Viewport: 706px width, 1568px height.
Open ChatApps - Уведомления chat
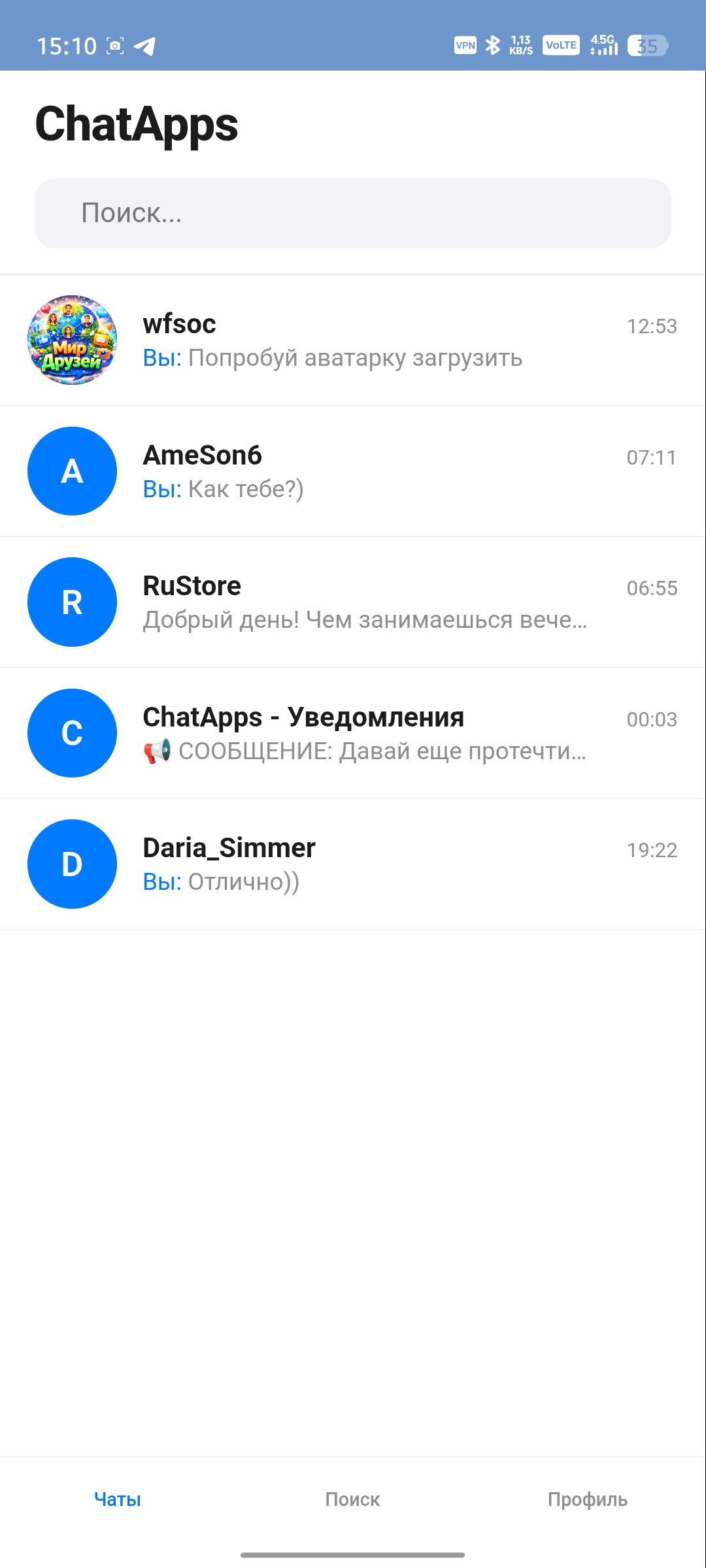point(353,733)
